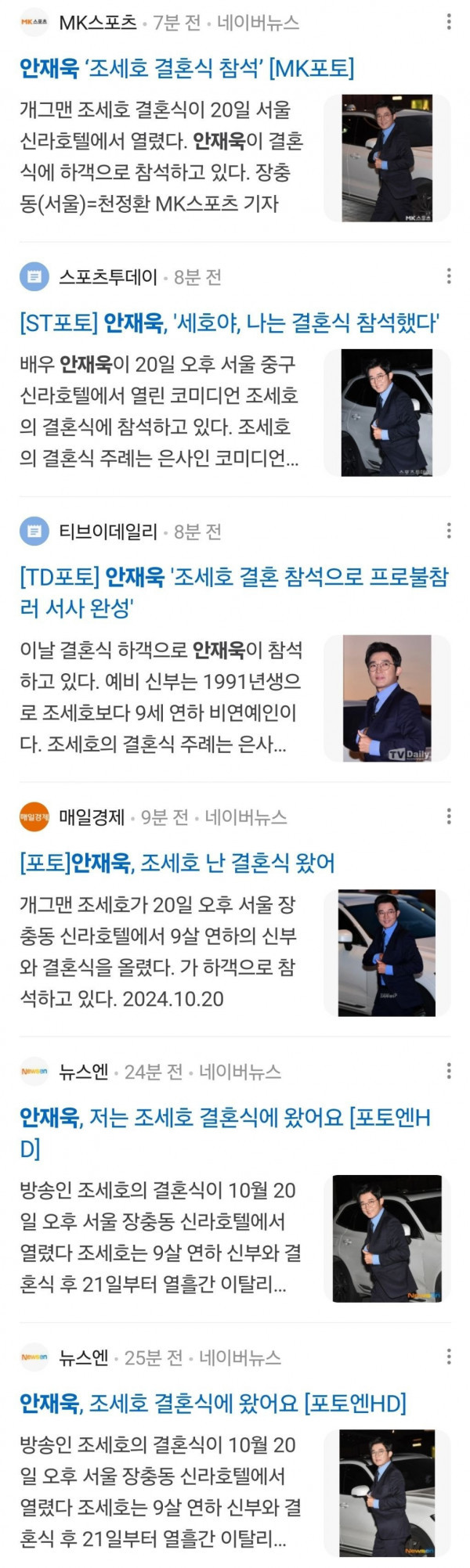
Task: Visit the 티브이데일리 publisher page
Action: [107, 532]
